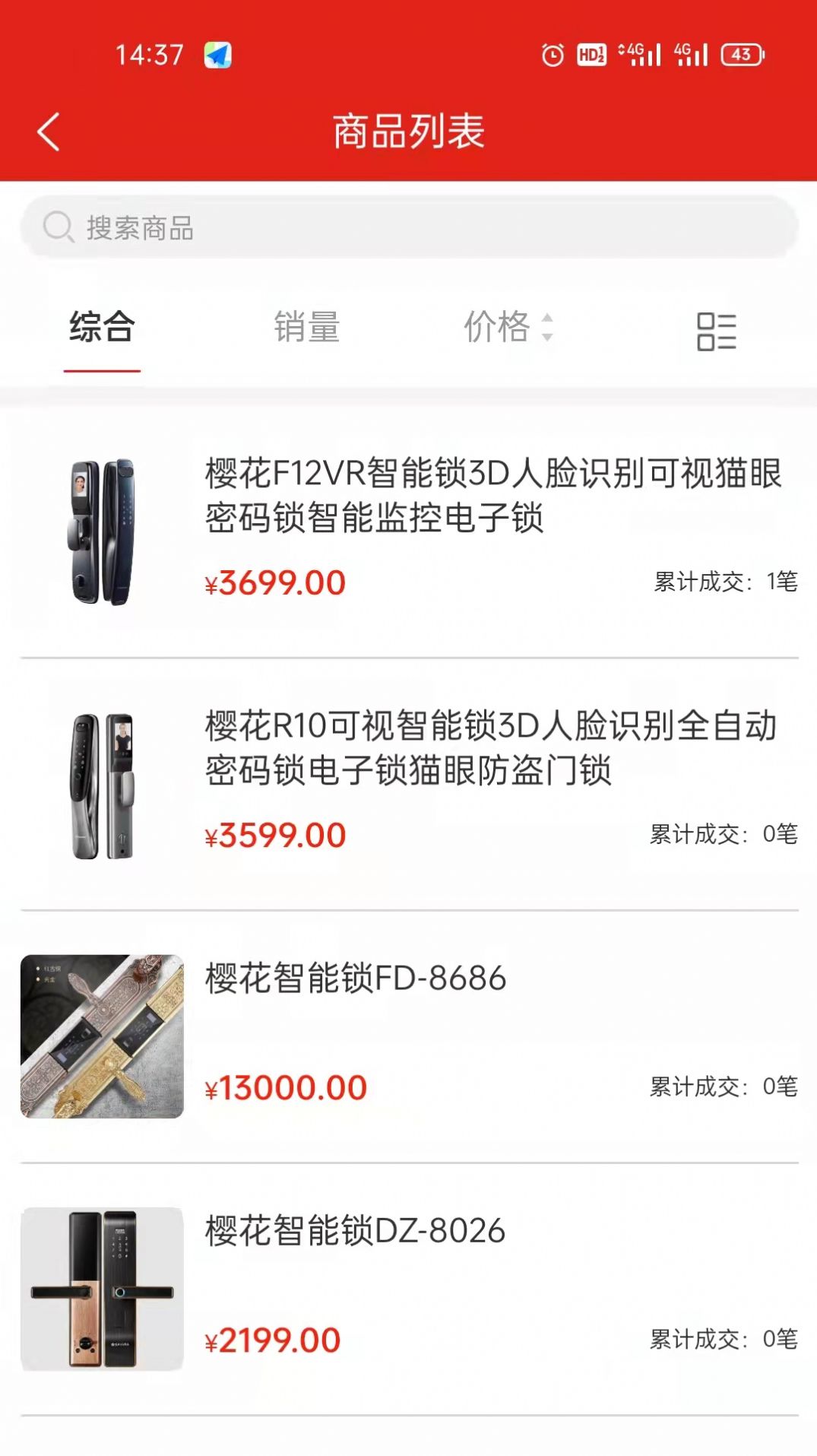The width and height of the screenshot is (817, 1456).
Task: Open 樱花智能锁DZ-8026 details
Action: [x=356, y=1231]
